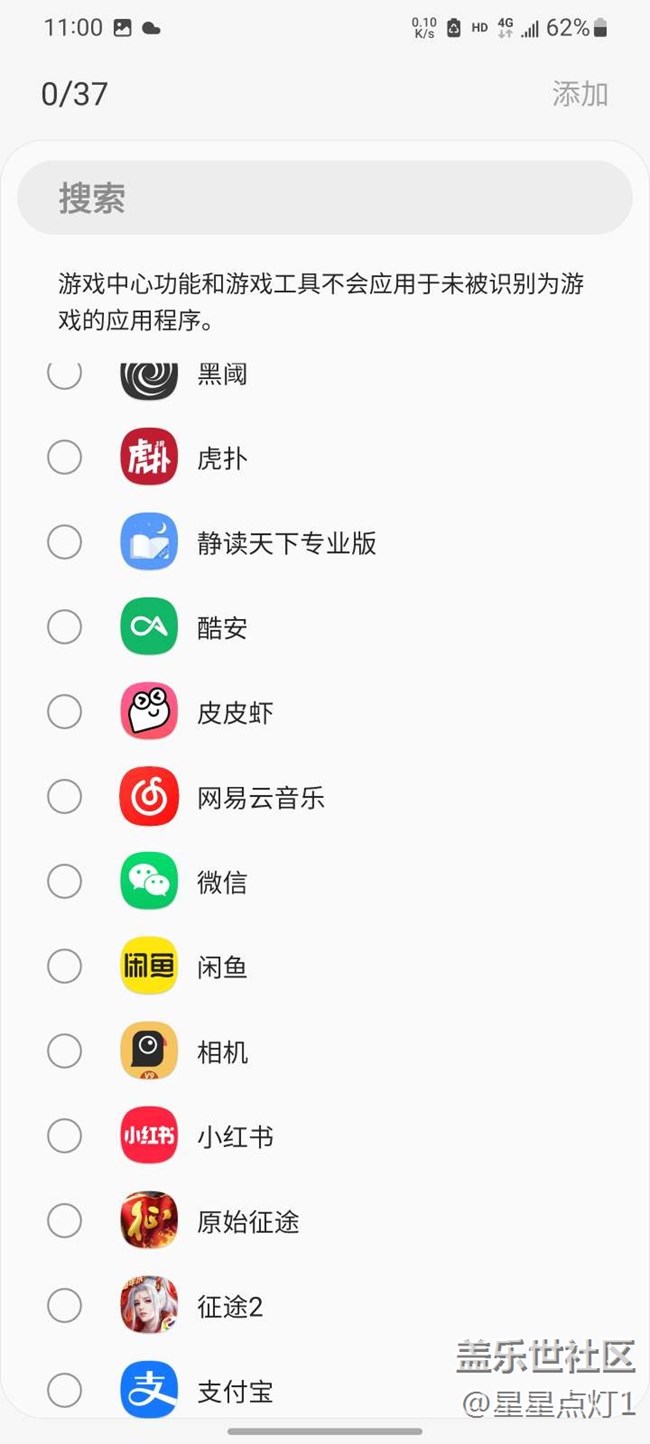This screenshot has height=1444, width=650.
Task: Select the 黑阈 app
Action: coord(65,375)
